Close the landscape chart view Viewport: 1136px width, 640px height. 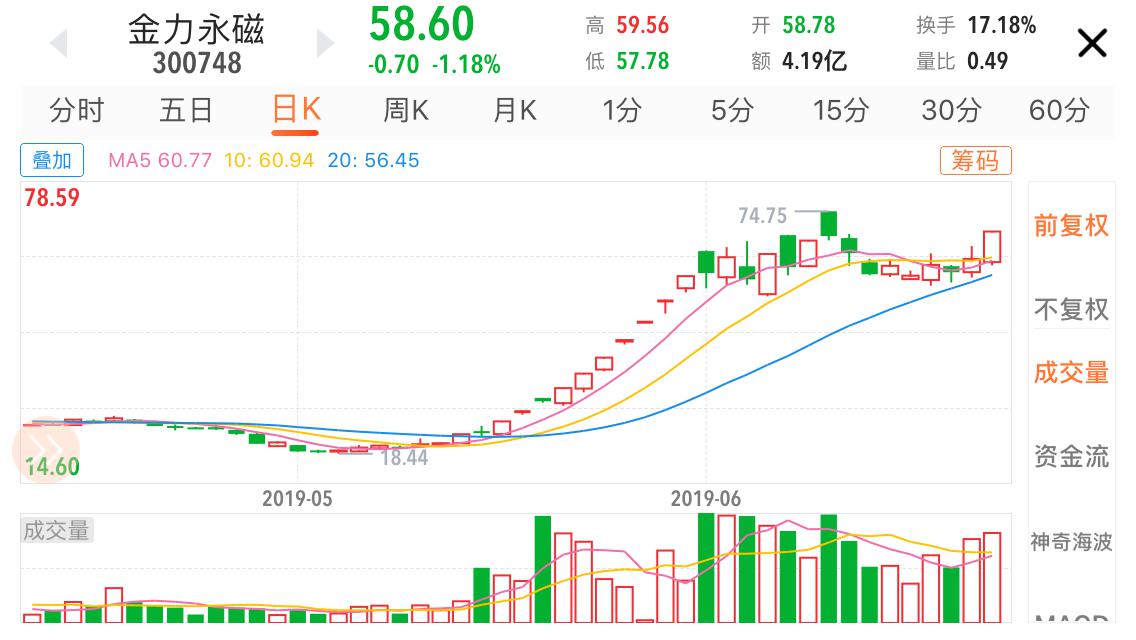point(1091,43)
